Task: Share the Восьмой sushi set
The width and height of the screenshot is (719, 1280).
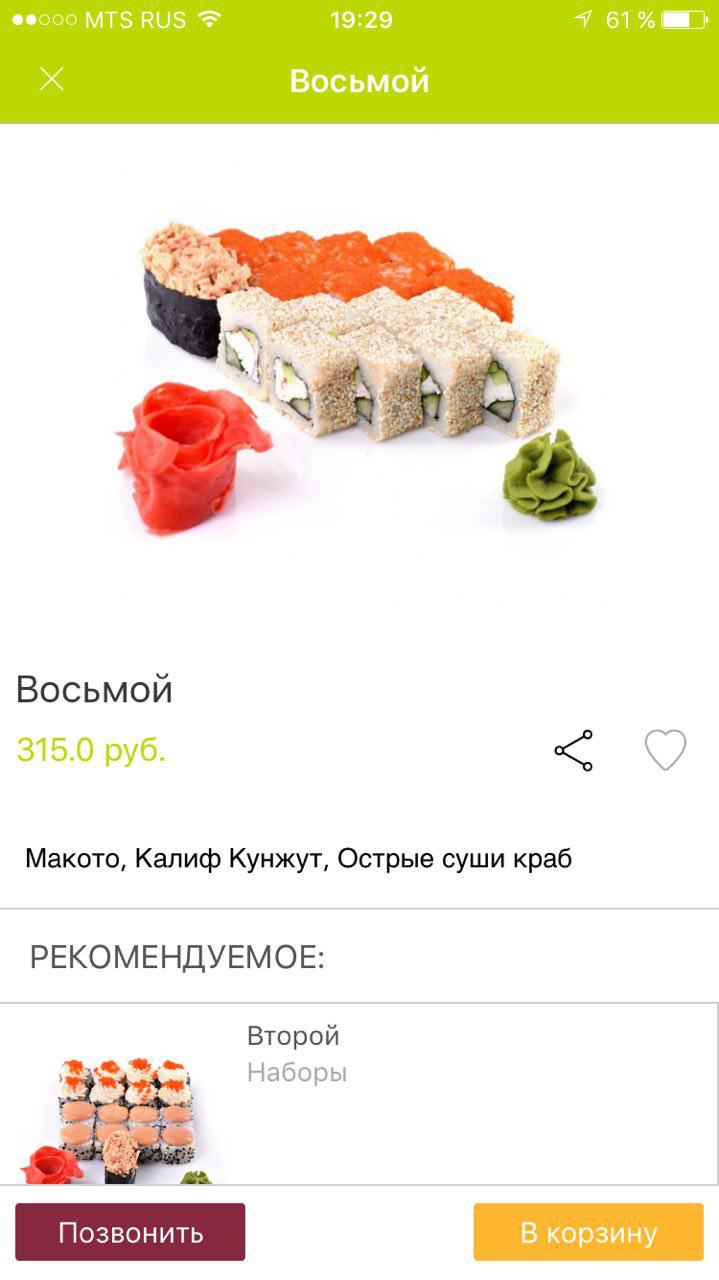Action: click(x=574, y=750)
